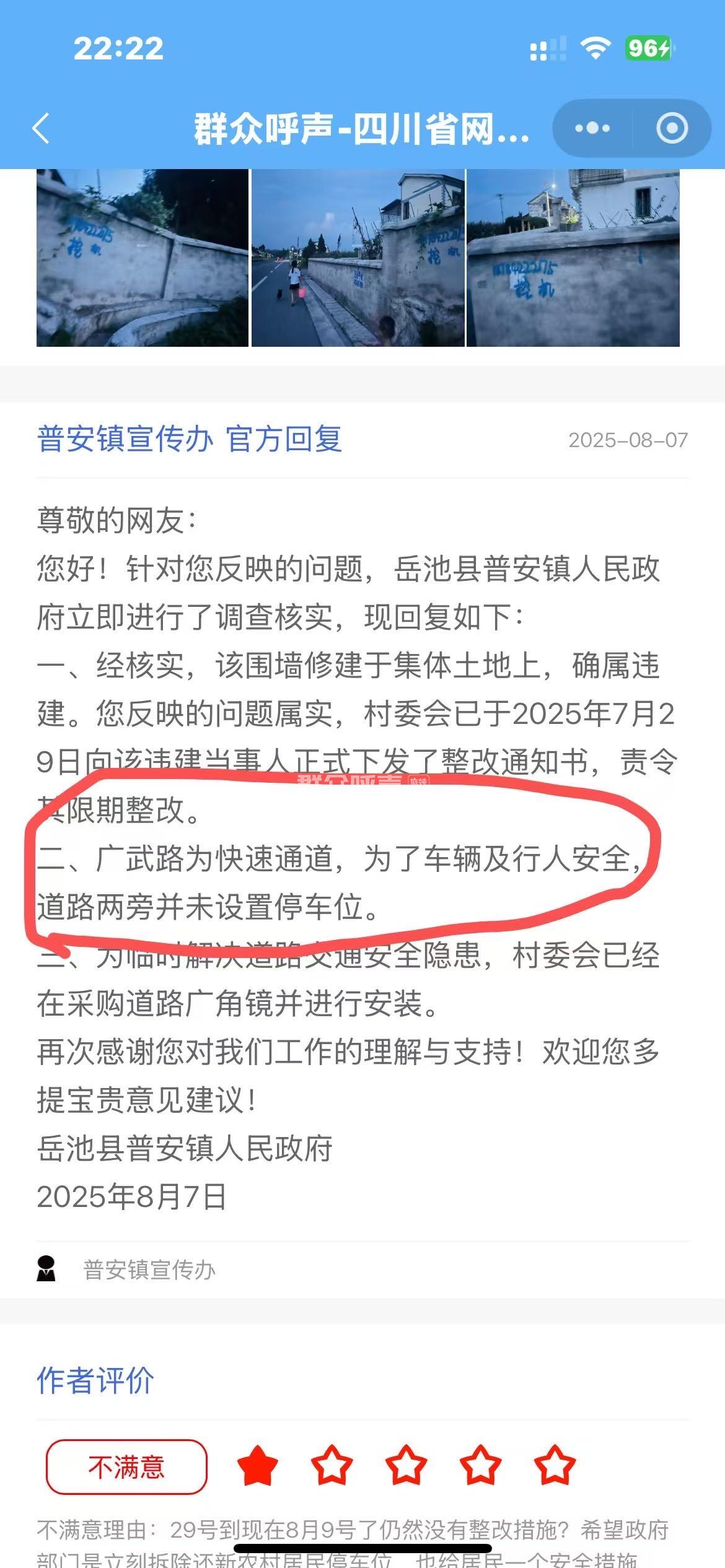Select the third rating star
This screenshot has width=725, height=1568.
406,1466
